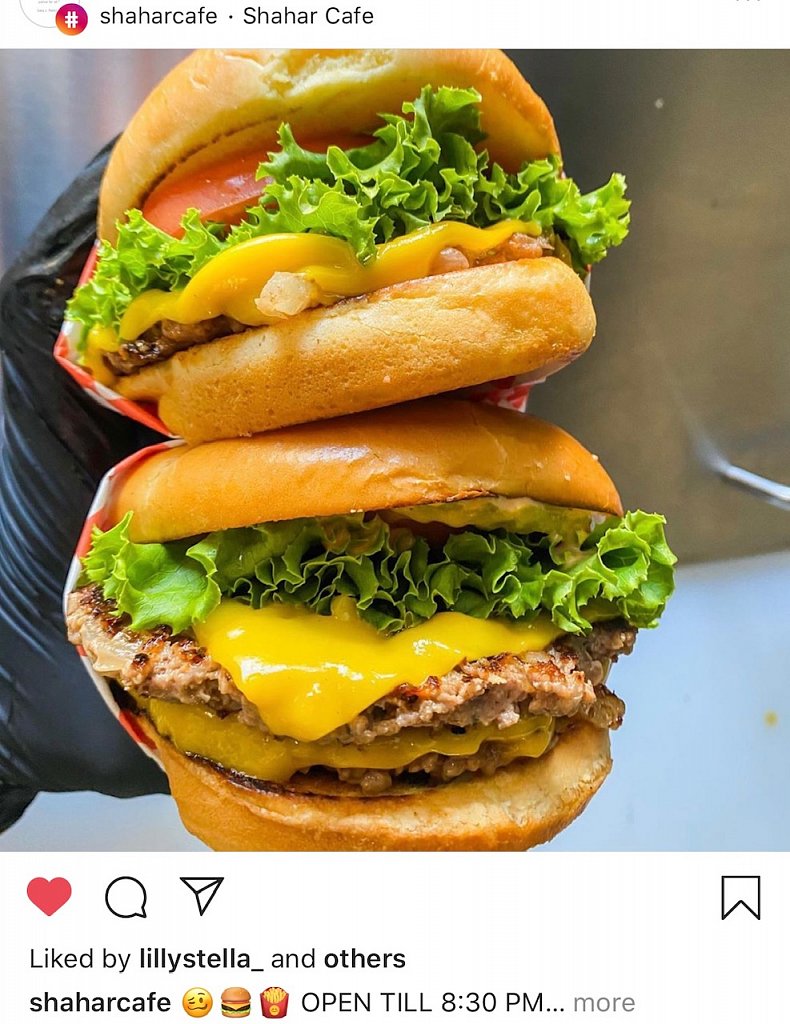Share the post via the paper plane

click(202, 895)
